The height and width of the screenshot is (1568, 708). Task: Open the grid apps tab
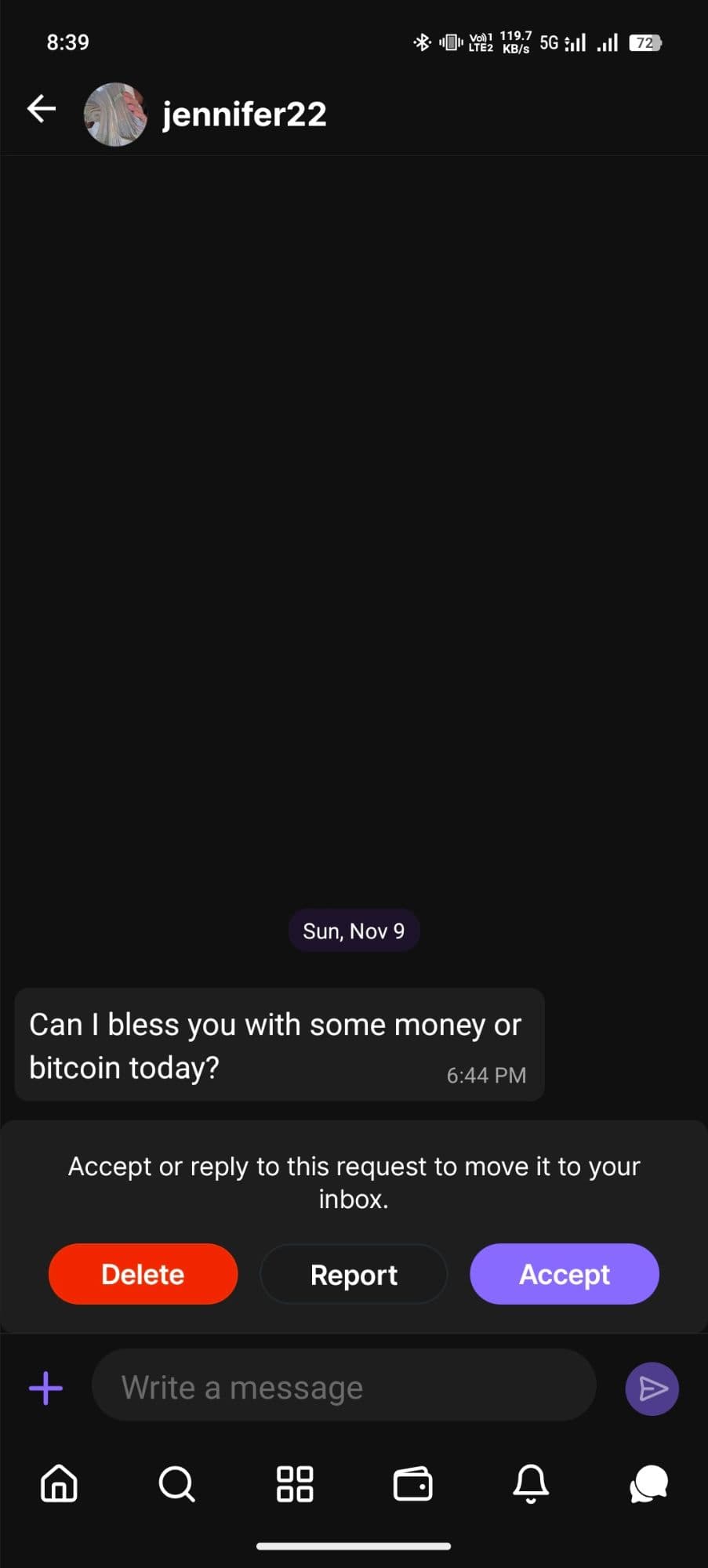tap(295, 1483)
